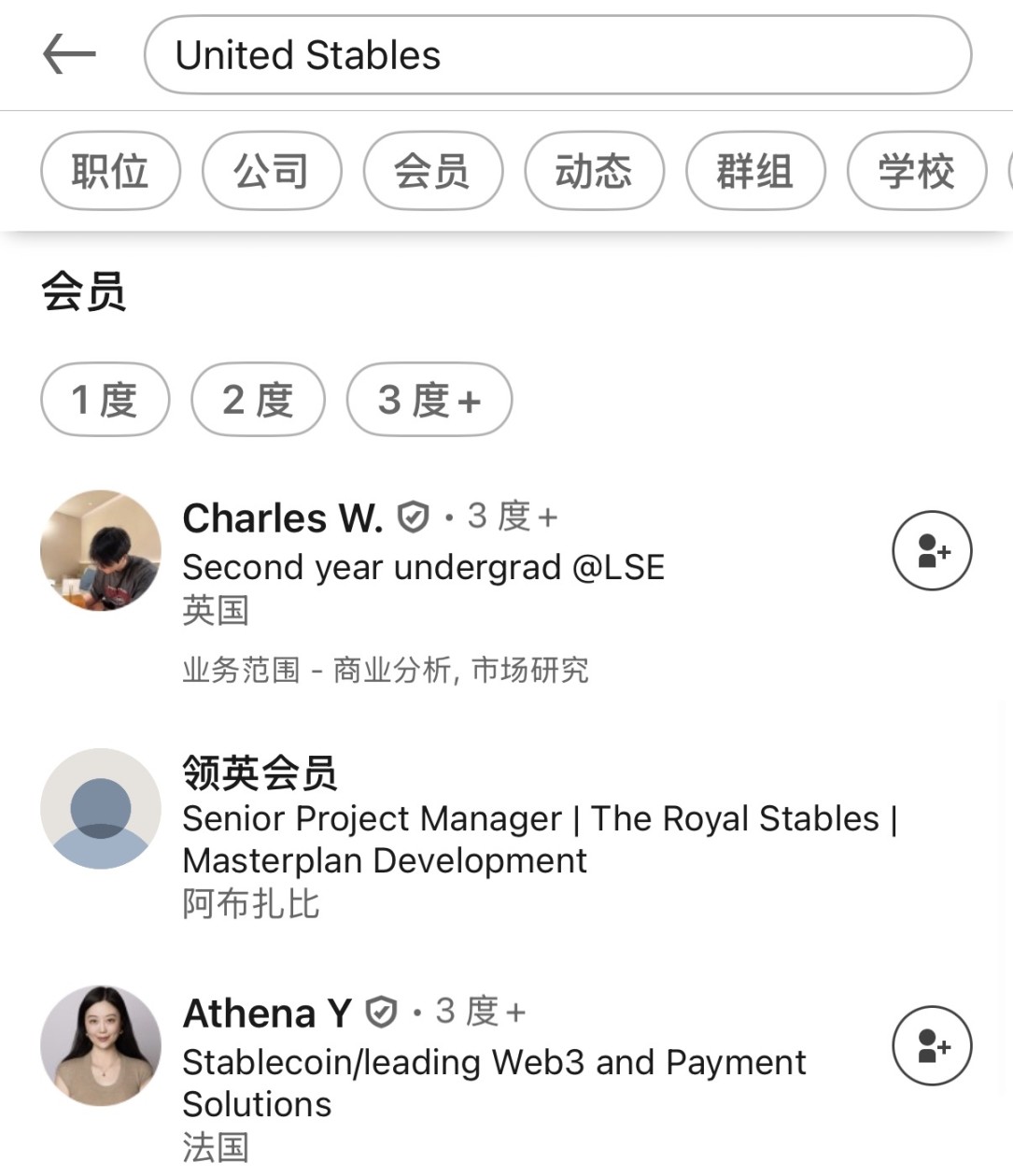
Task: View Athena Y's profile
Action: (267, 1013)
